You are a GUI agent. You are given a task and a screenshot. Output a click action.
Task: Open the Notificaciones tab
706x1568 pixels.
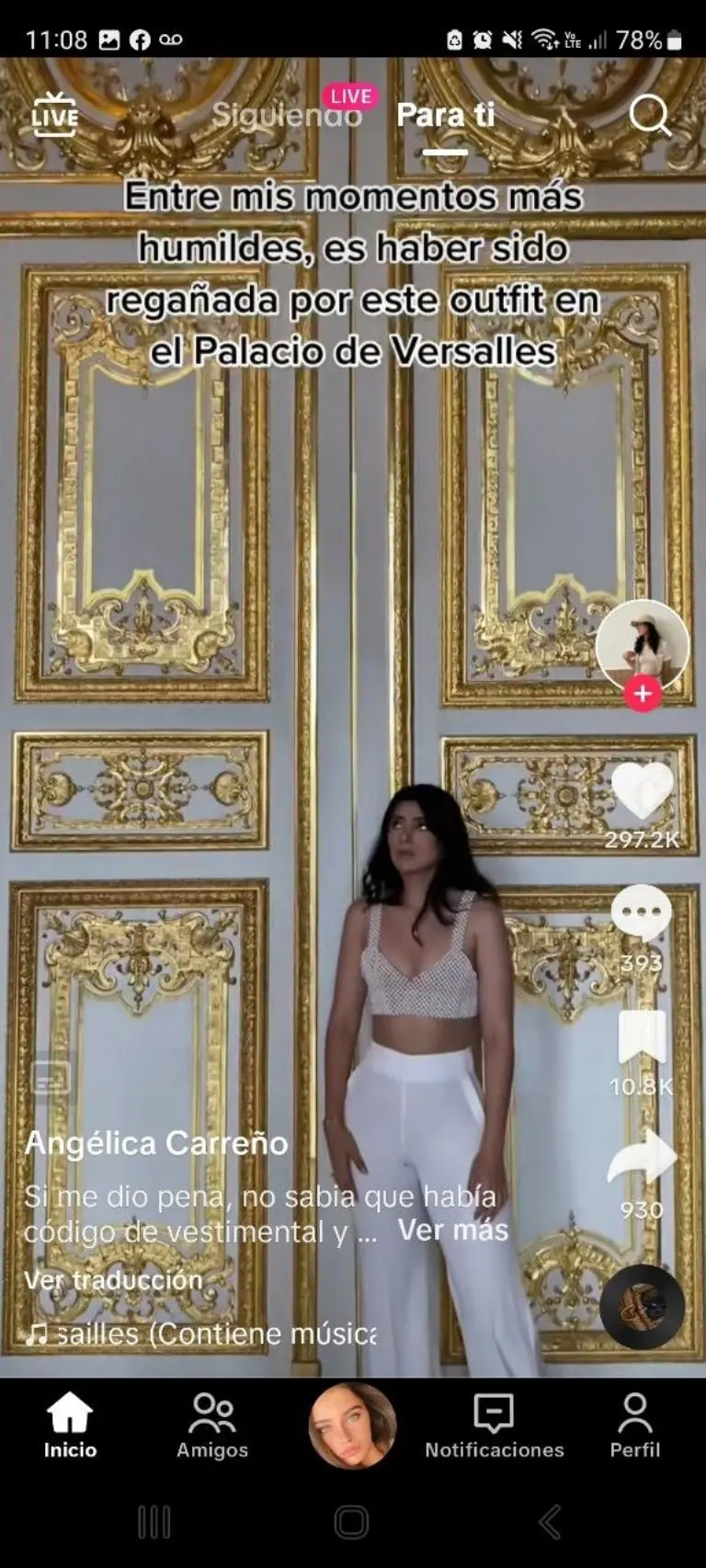pyautogui.click(x=494, y=1425)
